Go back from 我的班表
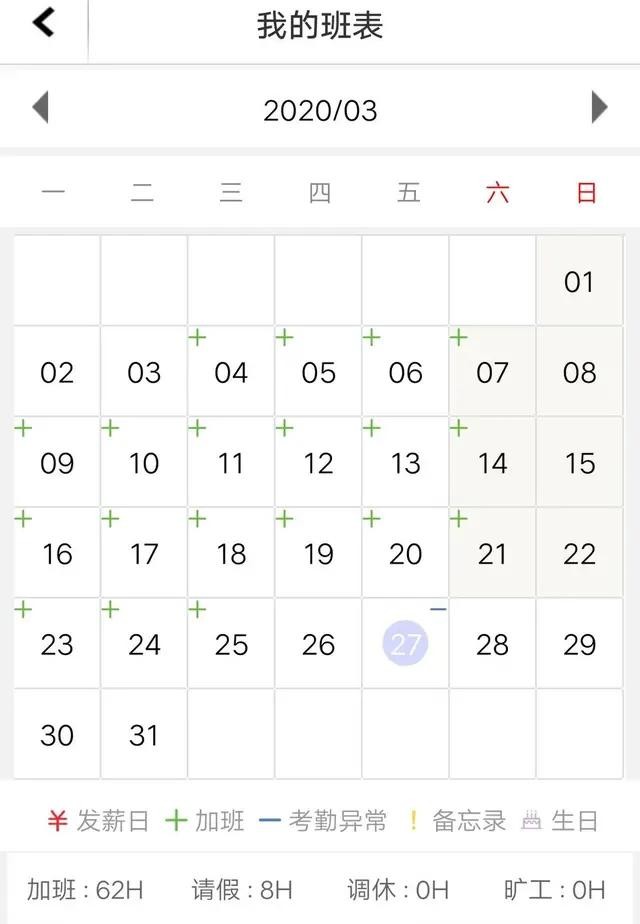Screen dimensions: 640x924 click(43, 22)
